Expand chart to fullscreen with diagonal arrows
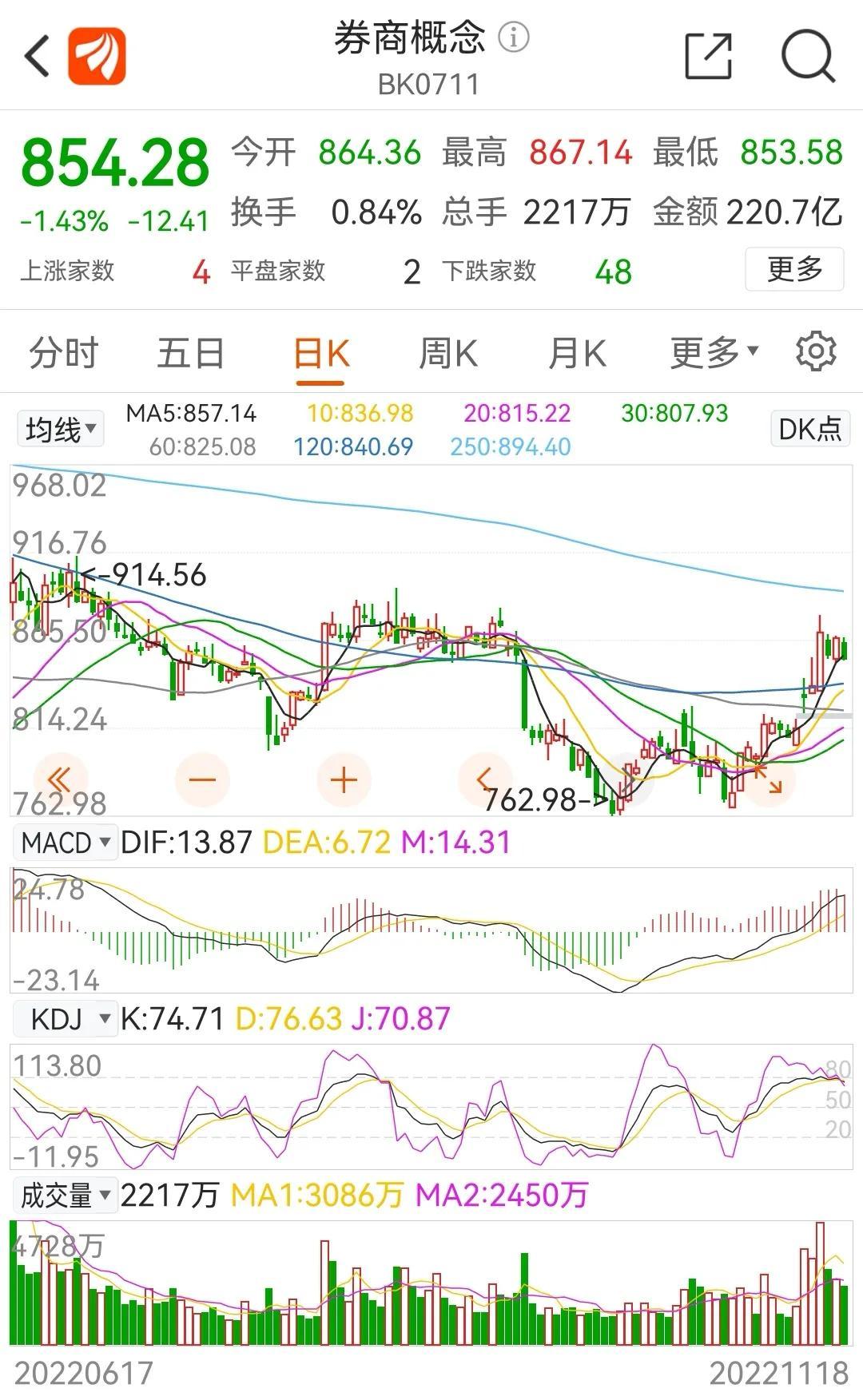Image resolution: width=863 pixels, height=1400 pixels. (x=769, y=779)
